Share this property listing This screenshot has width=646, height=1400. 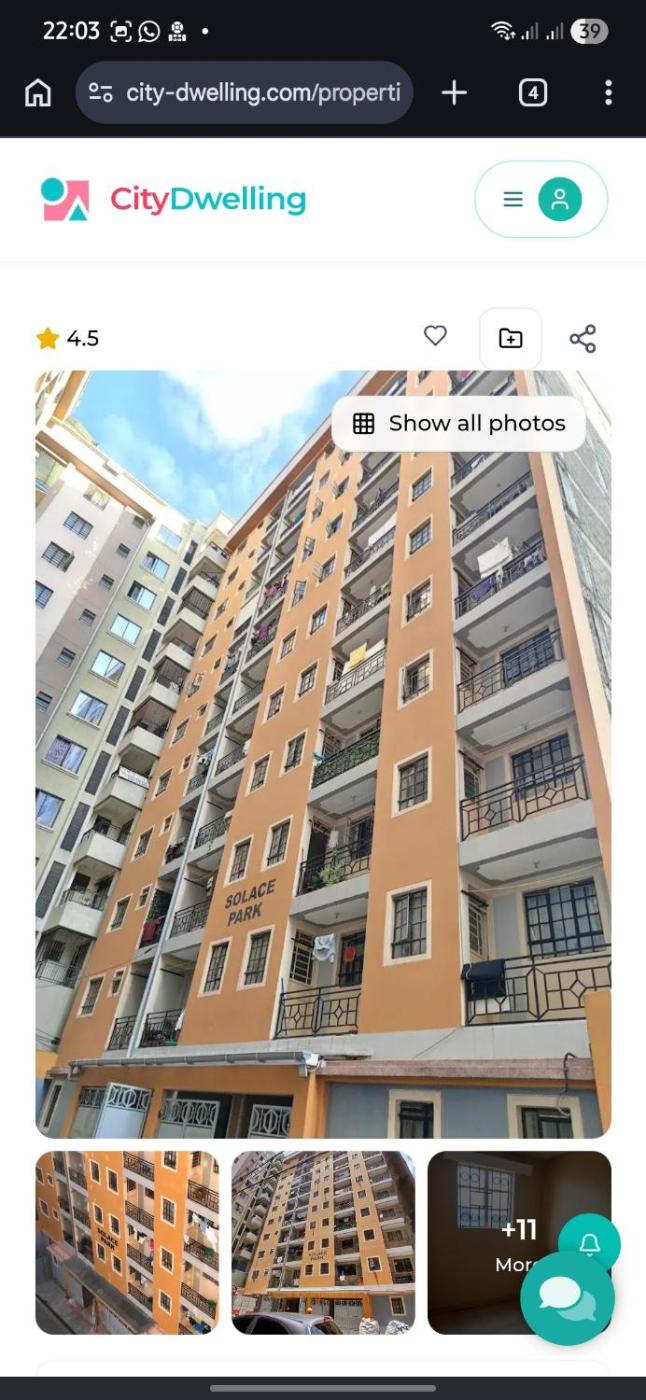pos(583,339)
